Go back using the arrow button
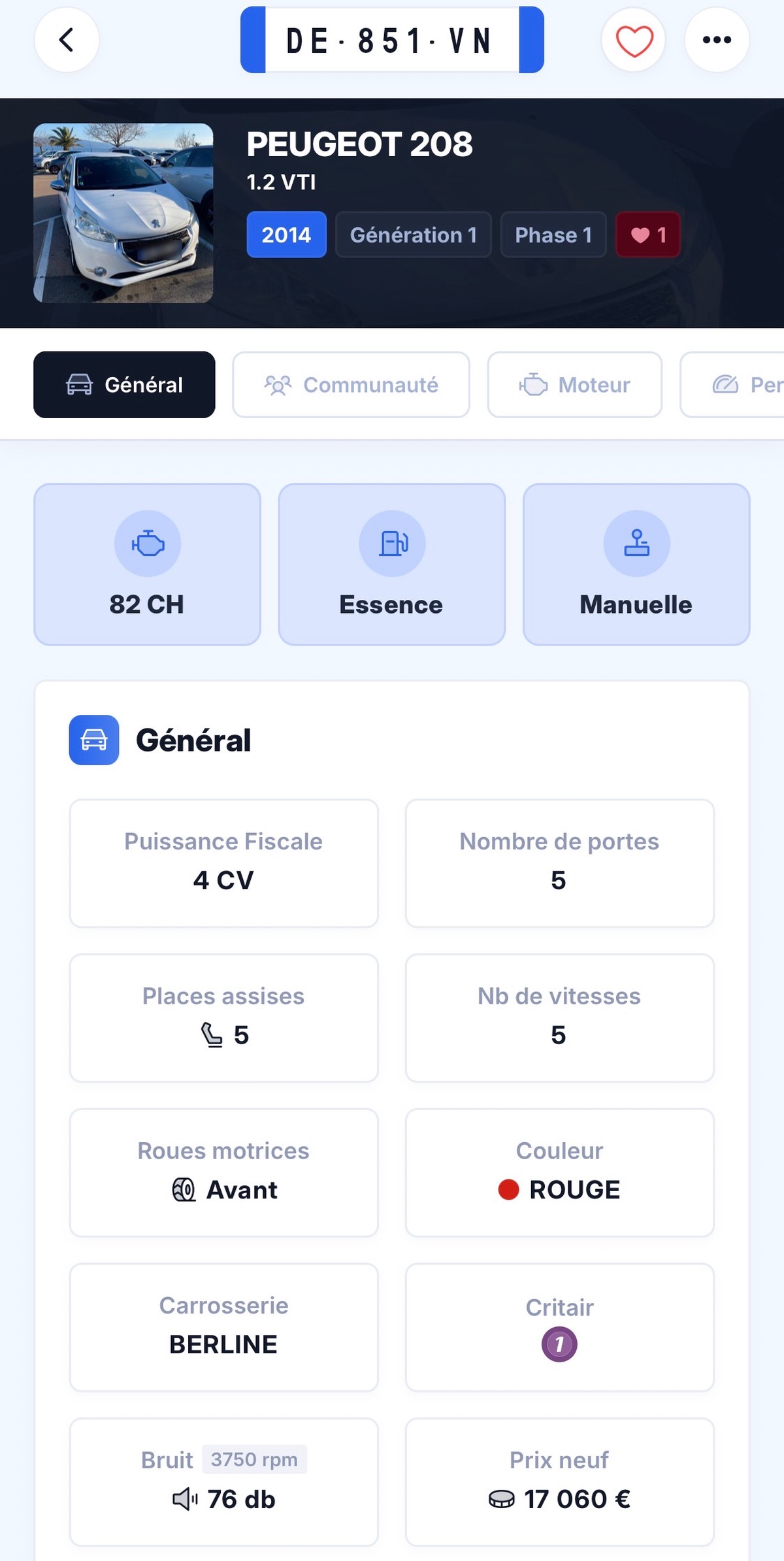 click(x=67, y=40)
